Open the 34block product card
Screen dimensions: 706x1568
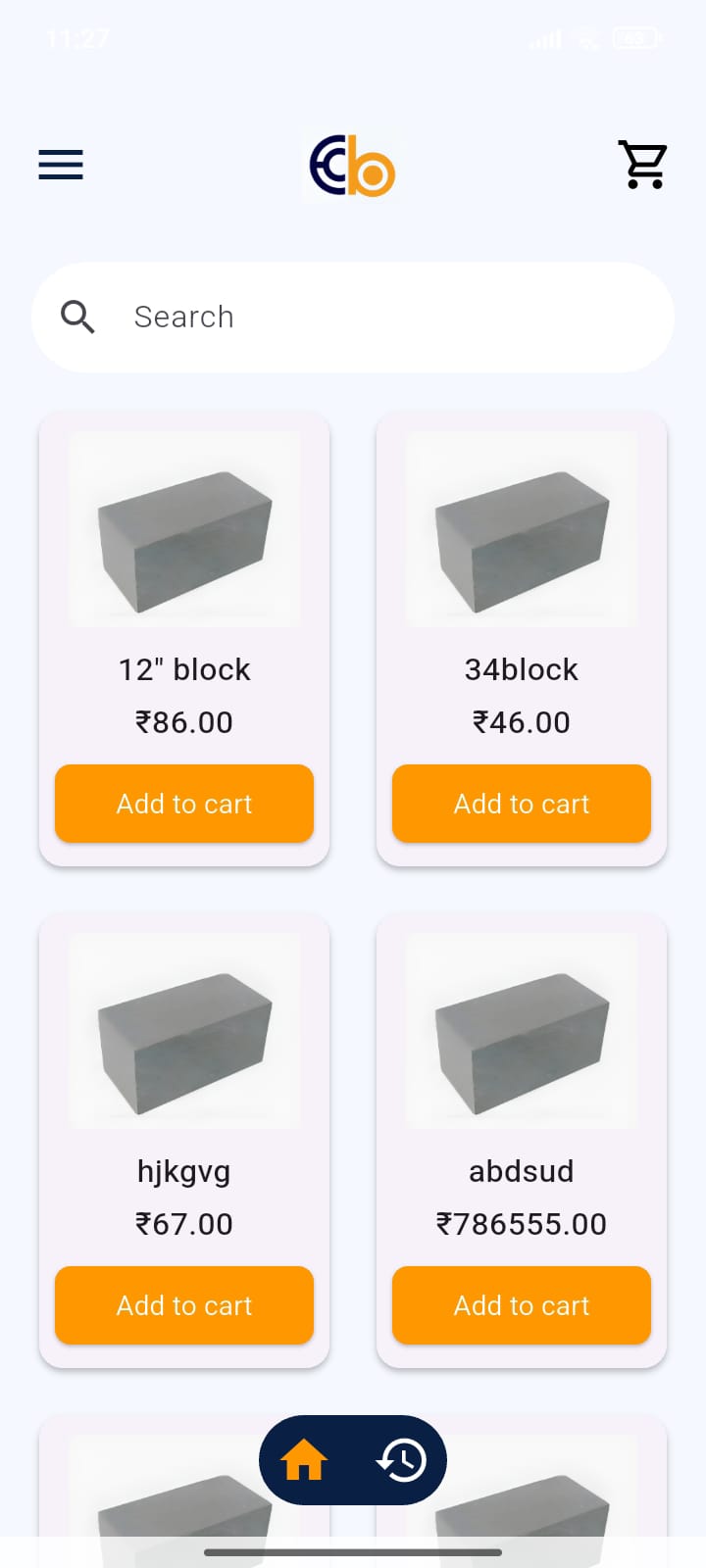[x=522, y=529]
